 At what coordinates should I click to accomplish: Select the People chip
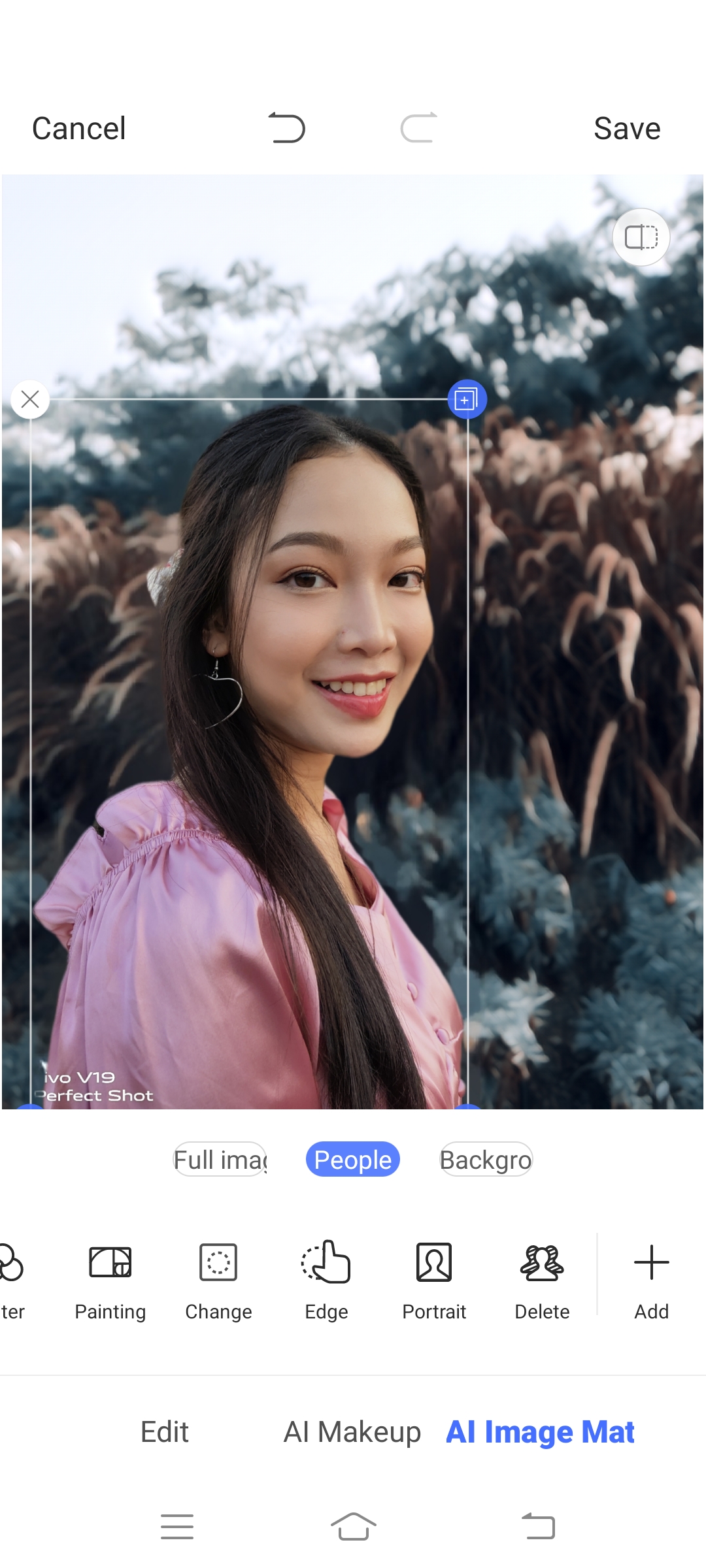click(x=352, y=1160)
